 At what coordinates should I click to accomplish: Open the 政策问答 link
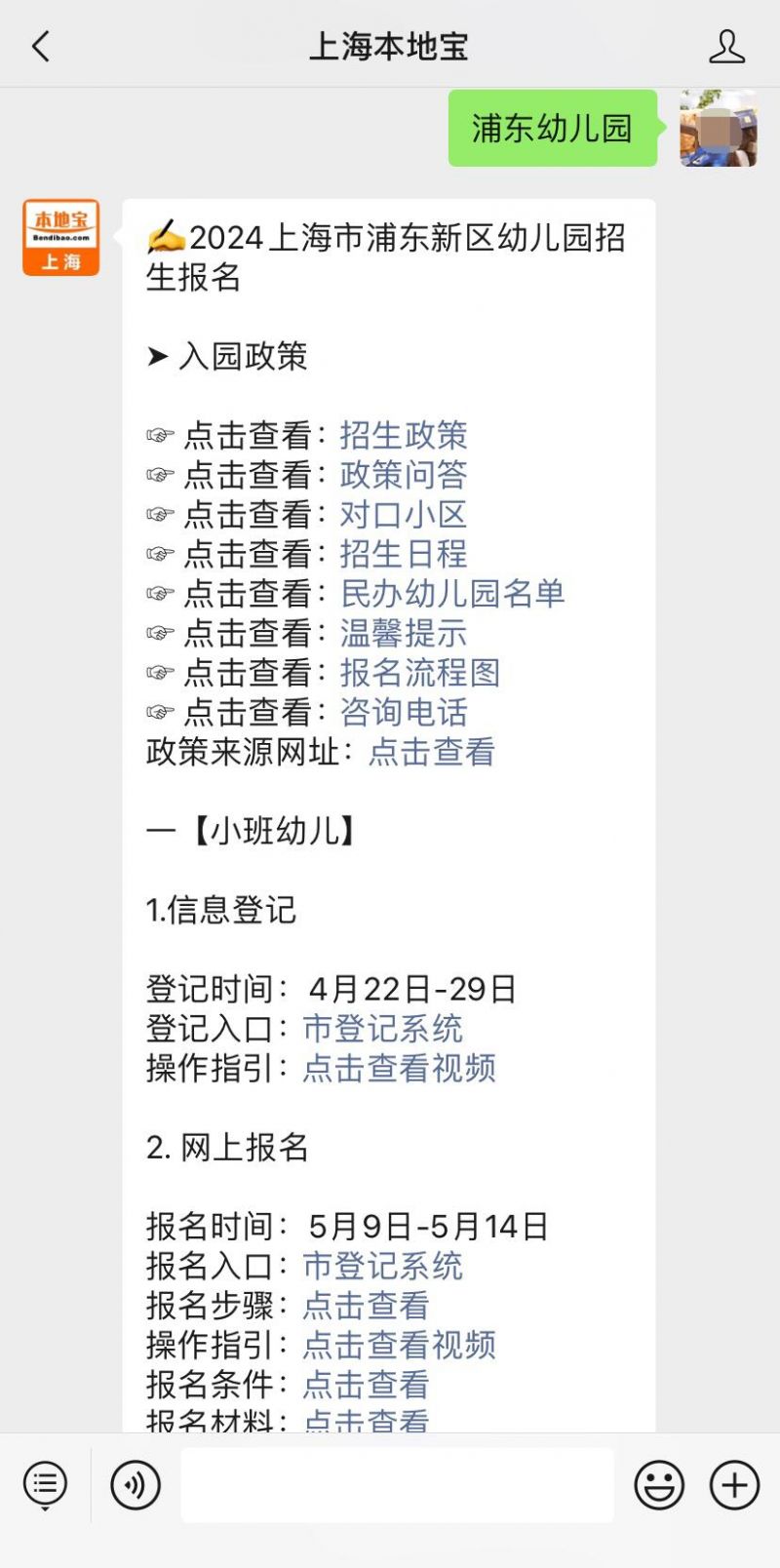click(404, 475)
